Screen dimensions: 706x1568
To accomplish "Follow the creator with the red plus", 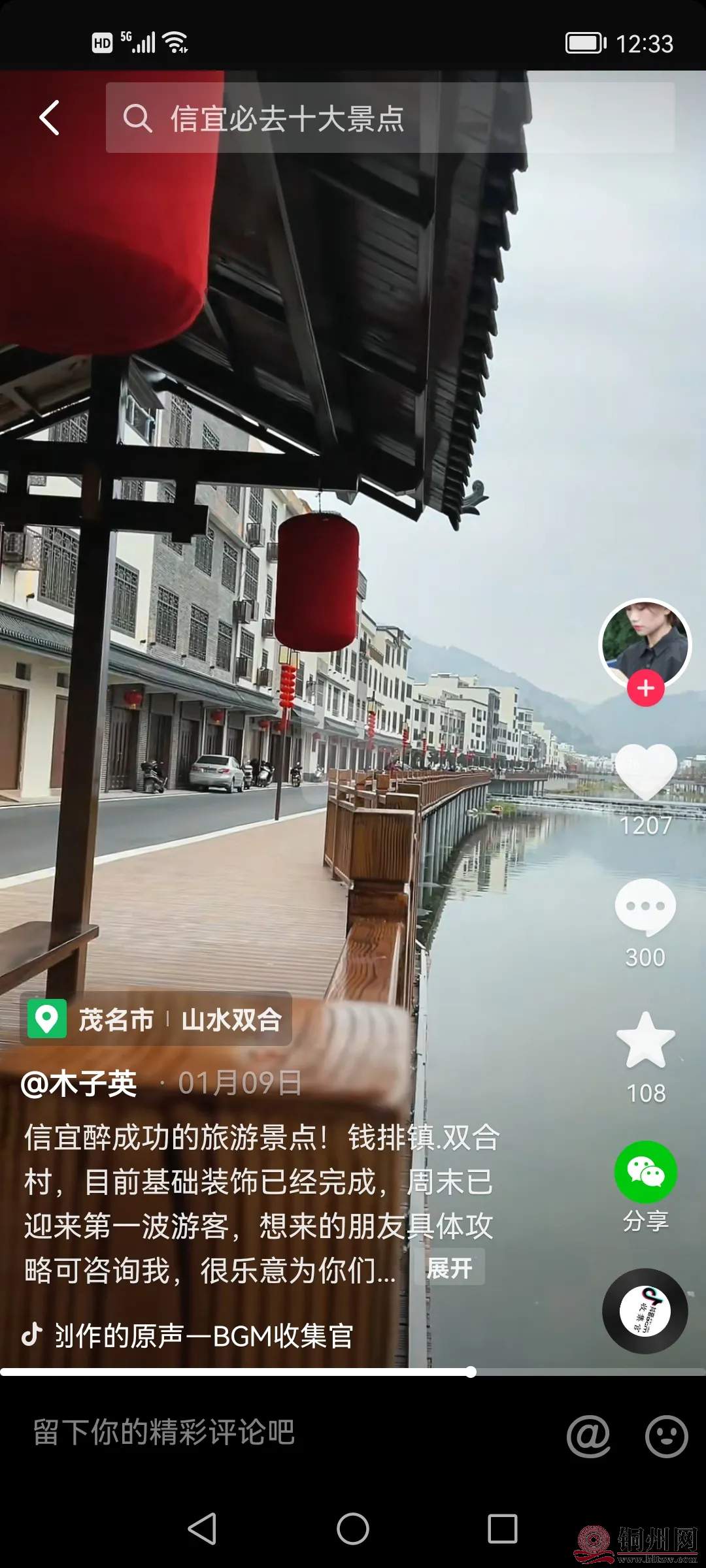I will click(x=646, y=688).
